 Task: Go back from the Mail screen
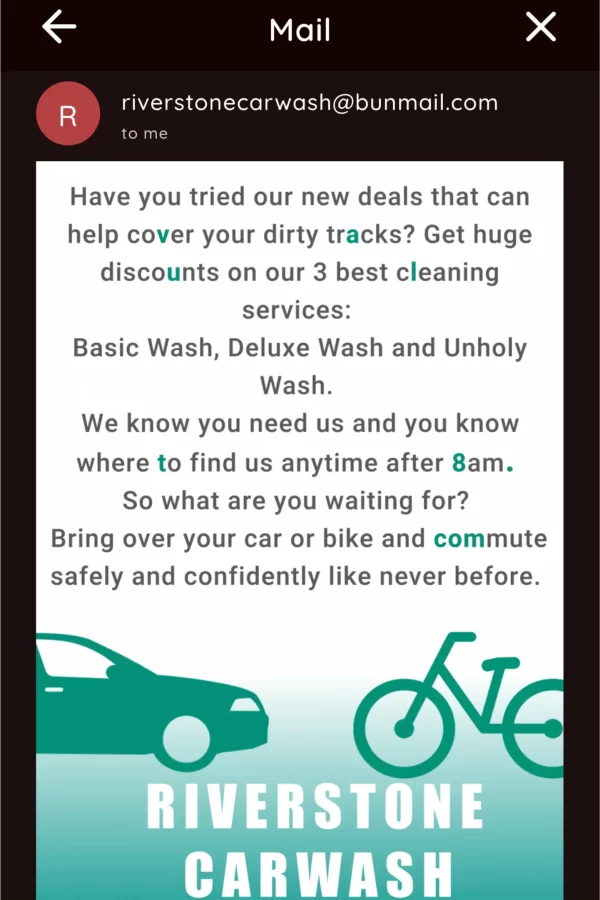pos(59,28)
